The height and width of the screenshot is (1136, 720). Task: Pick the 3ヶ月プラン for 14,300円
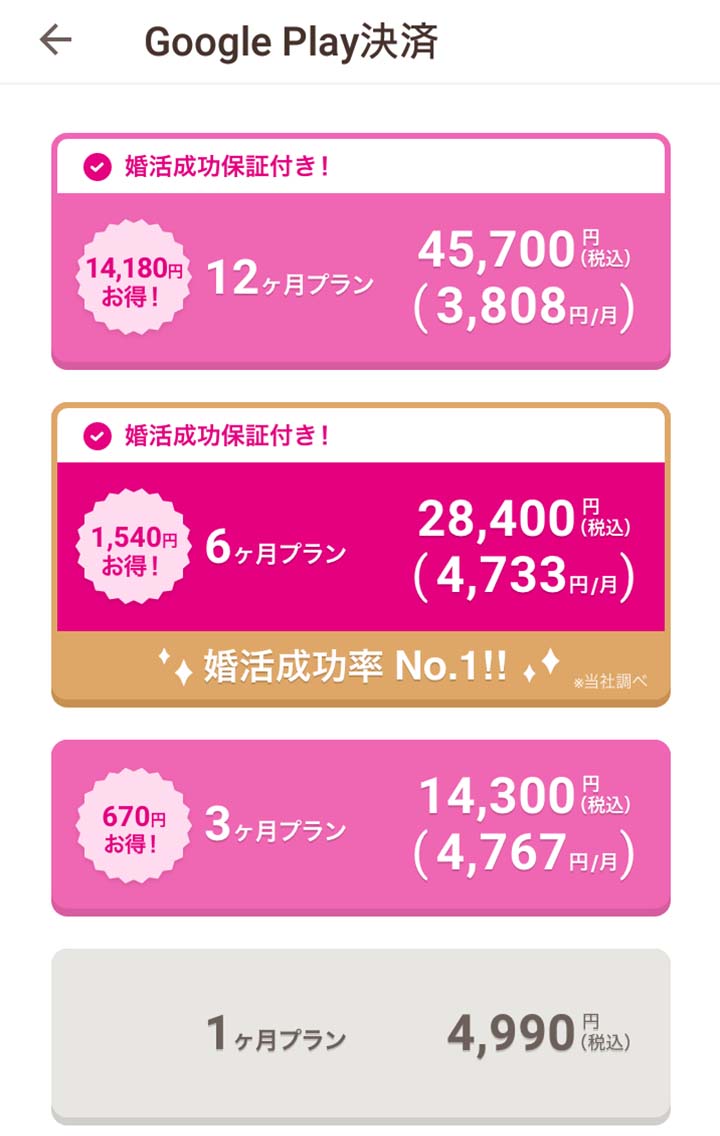pyautogui.click(x=360, y=826)
